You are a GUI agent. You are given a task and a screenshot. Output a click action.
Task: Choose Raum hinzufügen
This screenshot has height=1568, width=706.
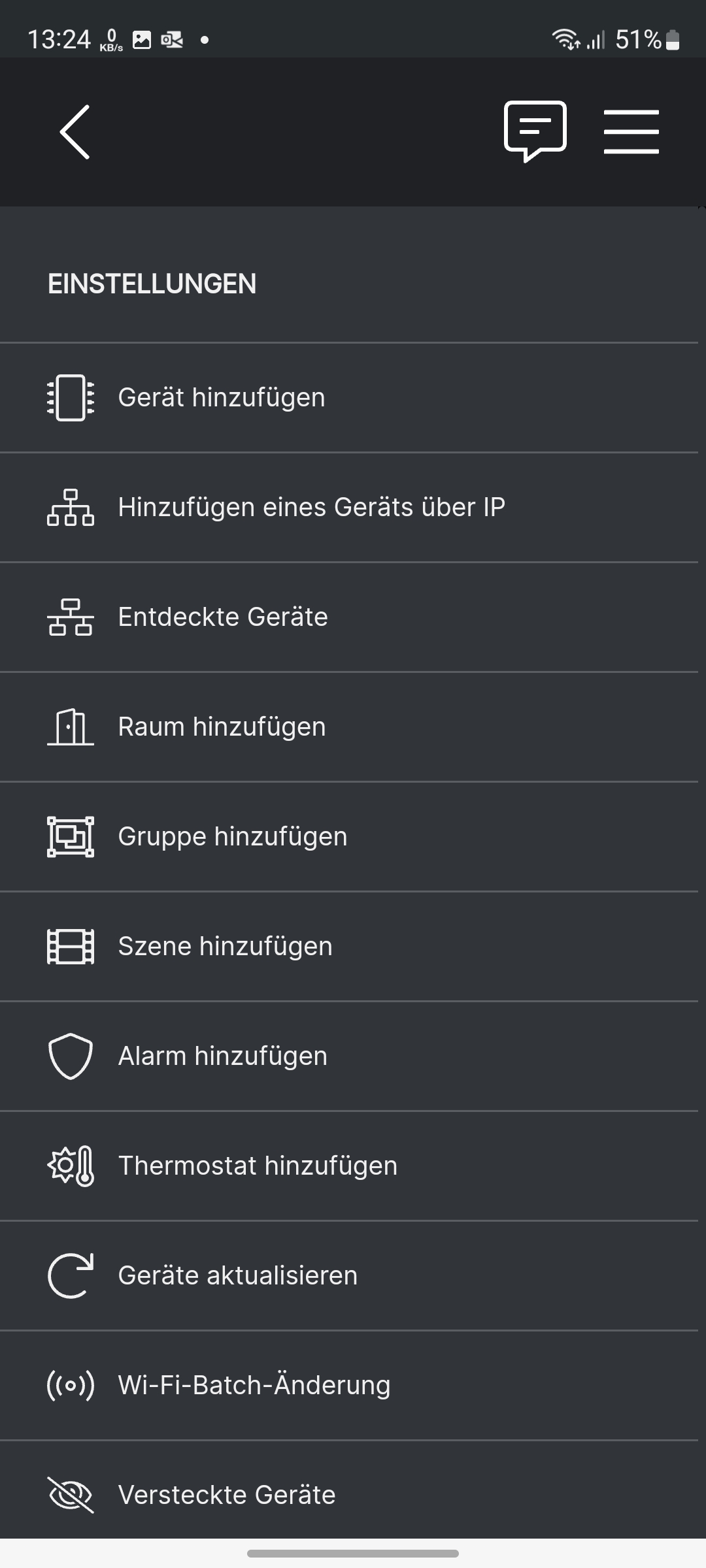point(222,727)
